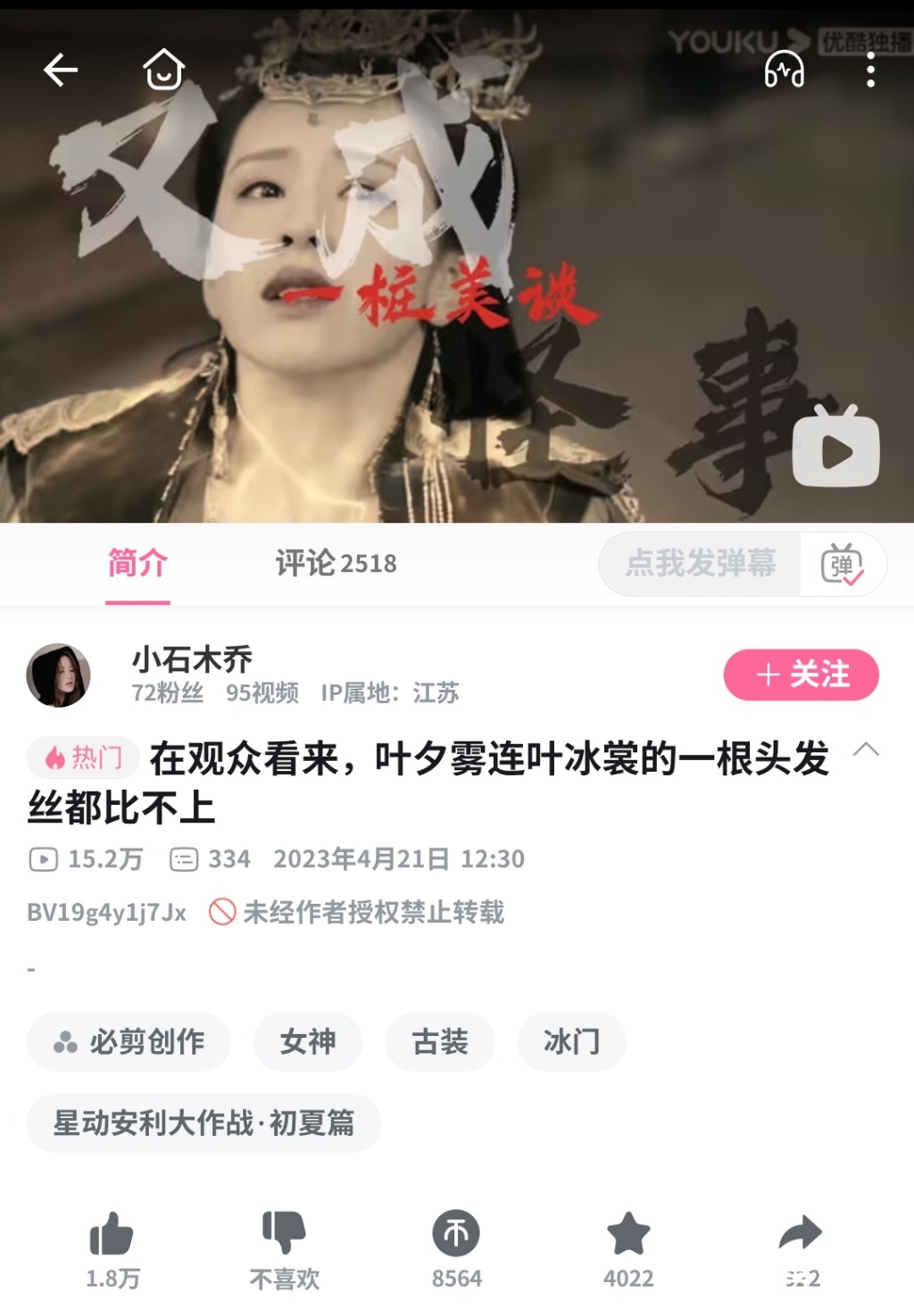Return to the home page icon
This screenshot has height=1316, width=914.
click(x=163, y=70)
